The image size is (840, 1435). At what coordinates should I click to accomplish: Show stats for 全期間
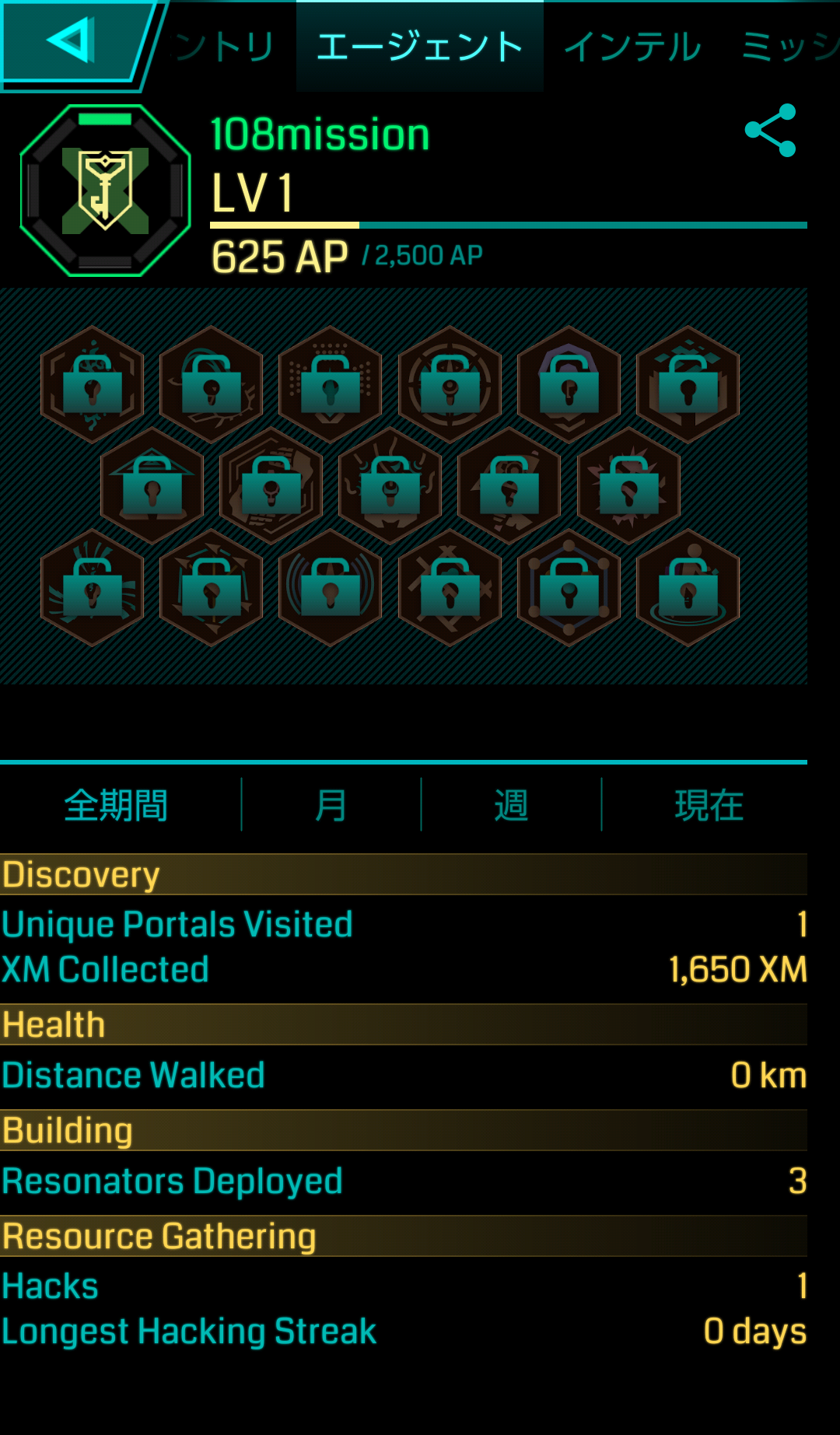117,805
